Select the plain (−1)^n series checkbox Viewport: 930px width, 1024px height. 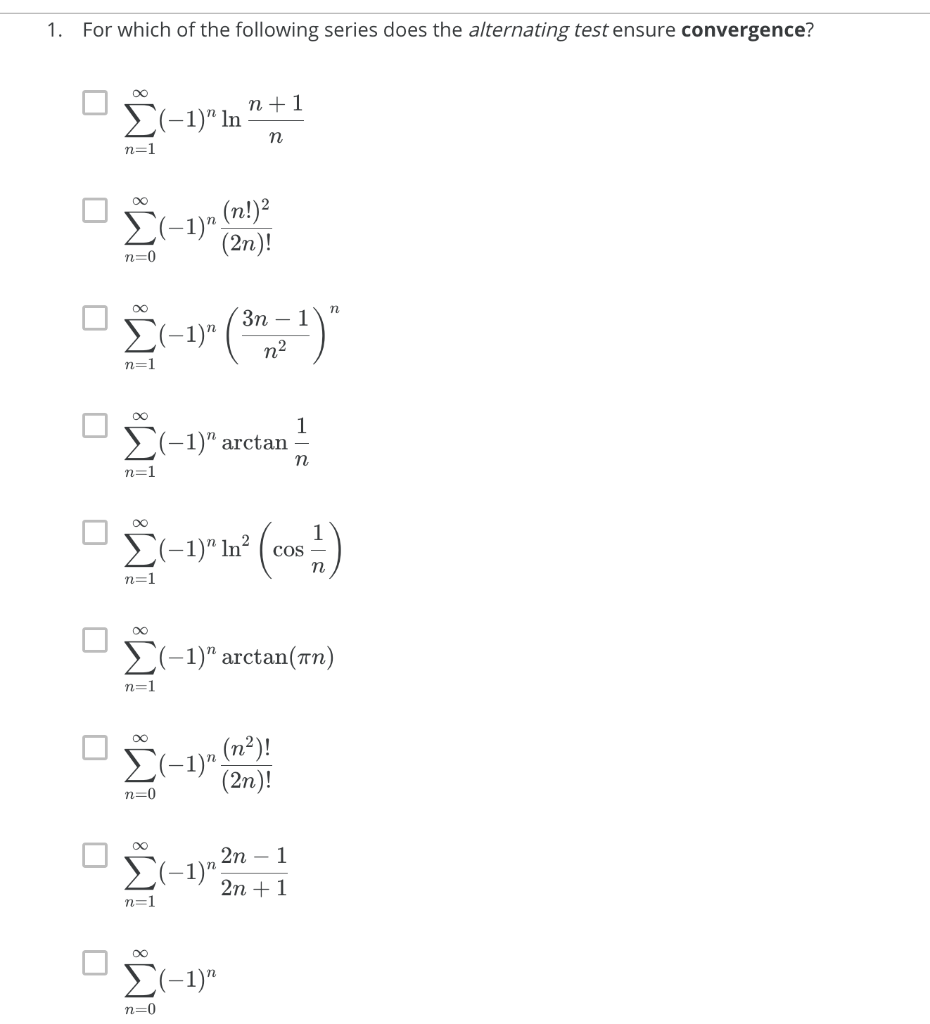click(x=93, y=960)
